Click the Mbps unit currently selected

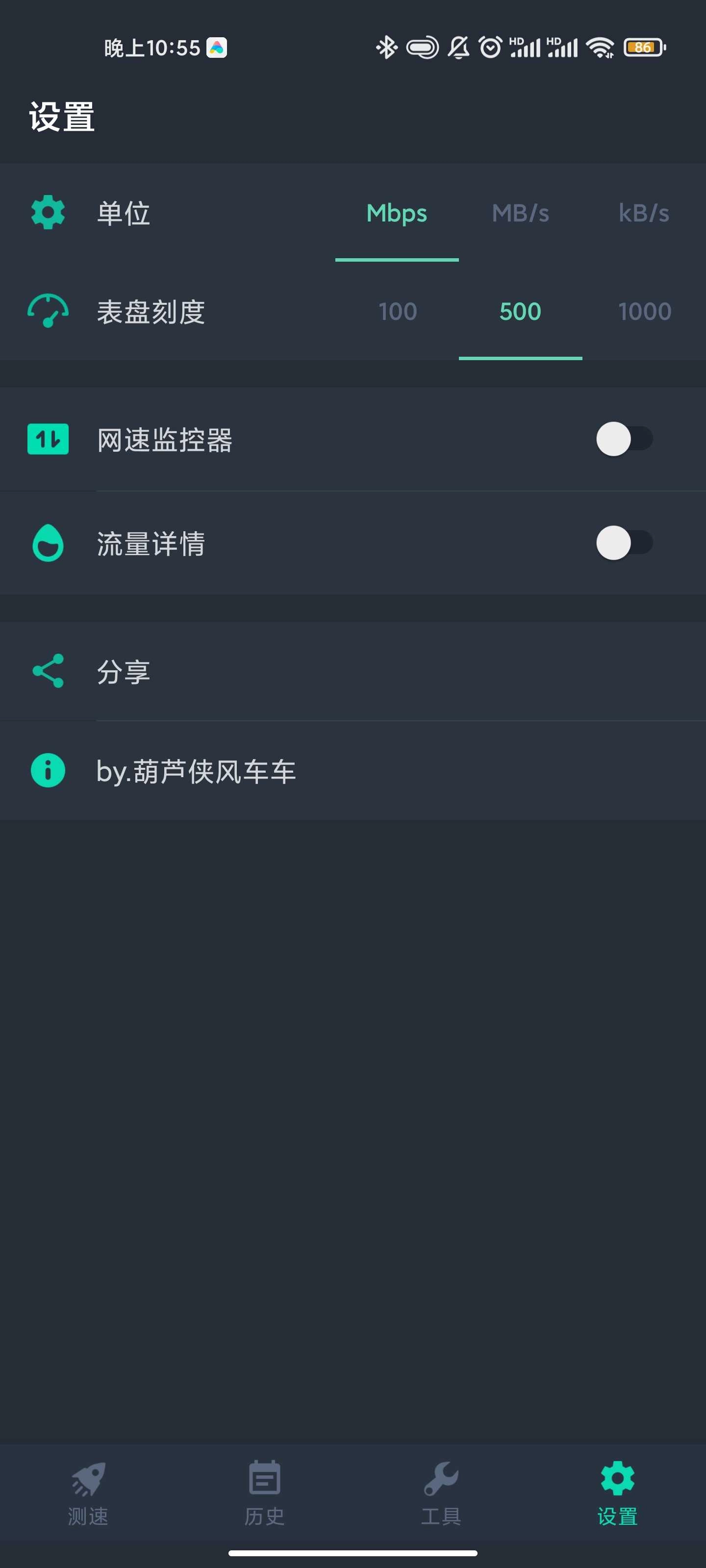click(397, 213)
